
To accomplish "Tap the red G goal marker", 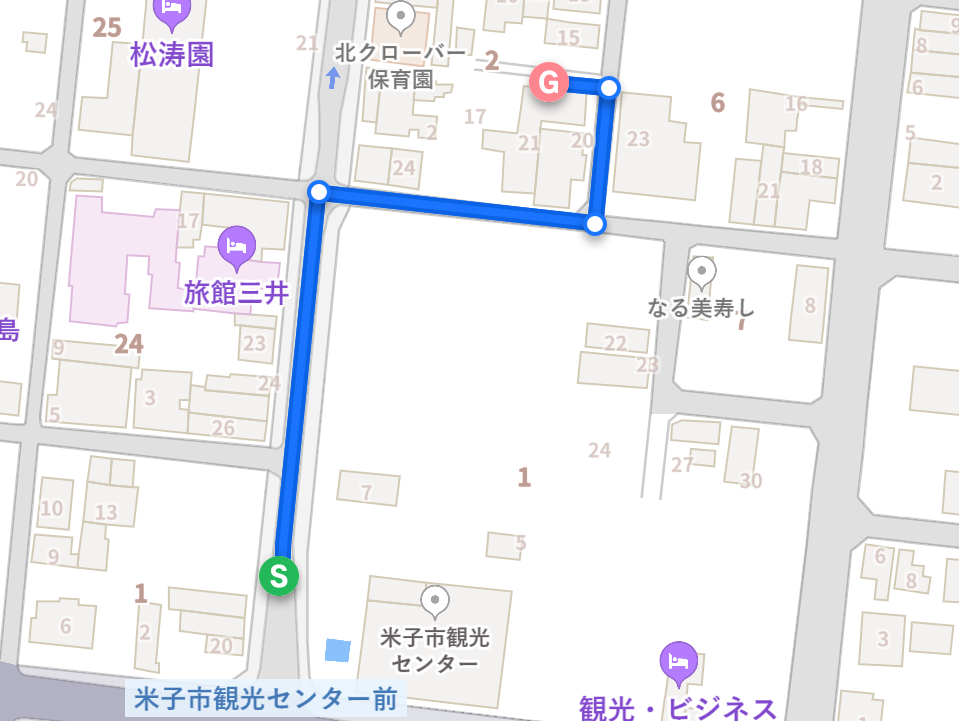I will 549,82.
